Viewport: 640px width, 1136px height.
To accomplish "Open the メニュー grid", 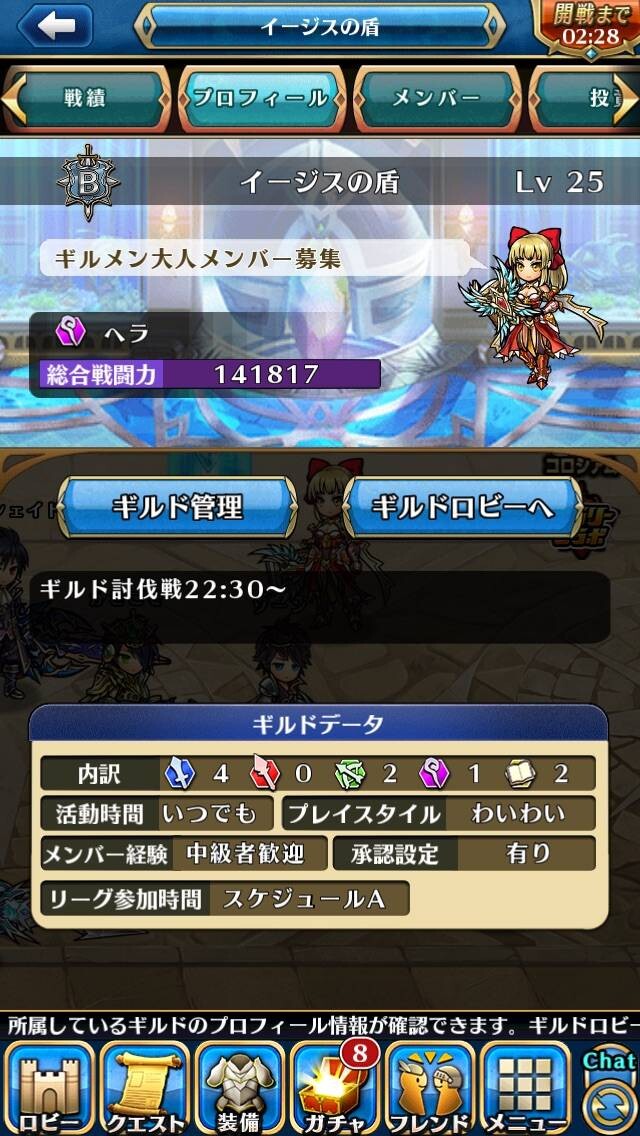I will [525, 1089].
